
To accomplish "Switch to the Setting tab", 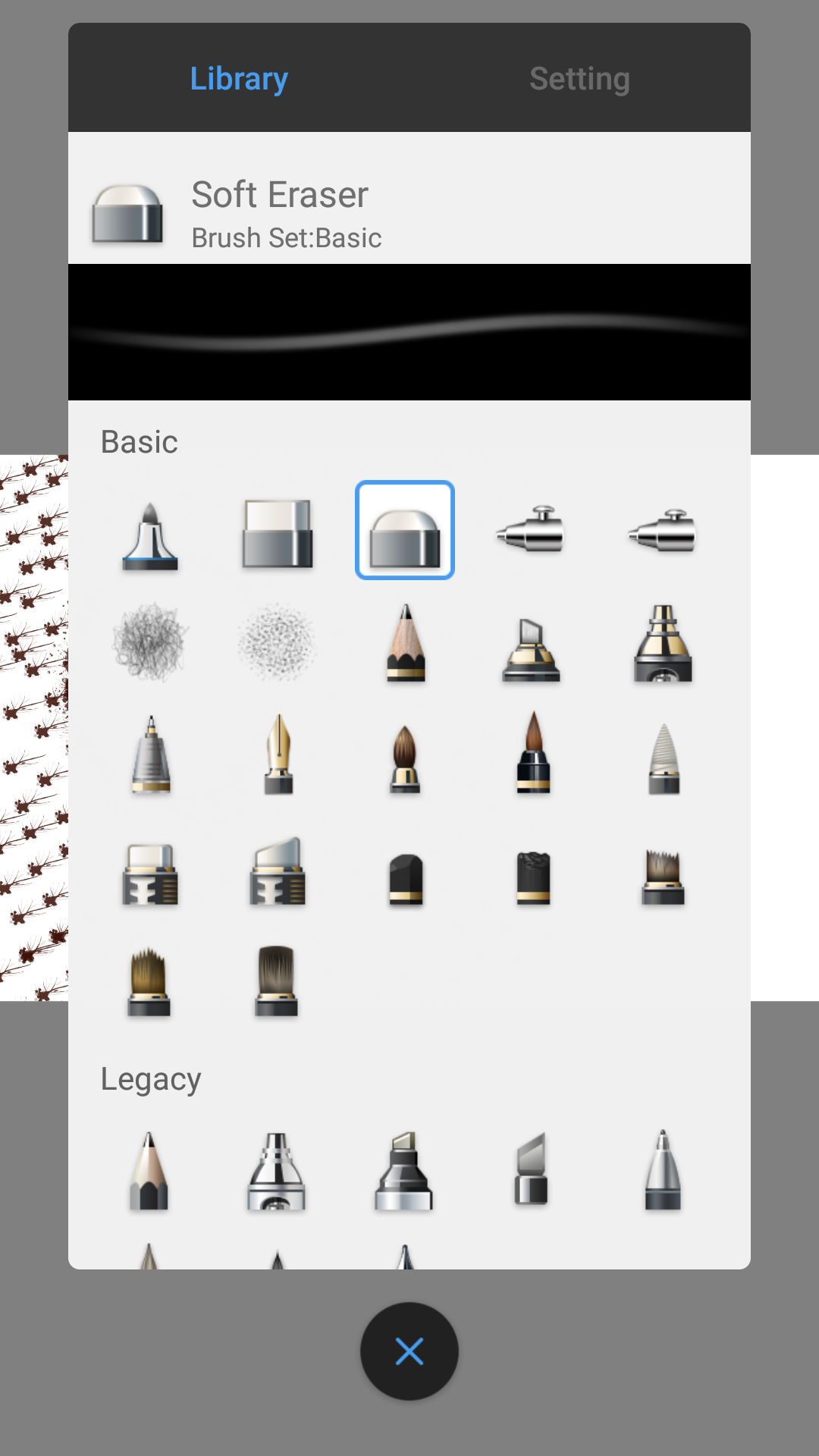I will 579,79.
